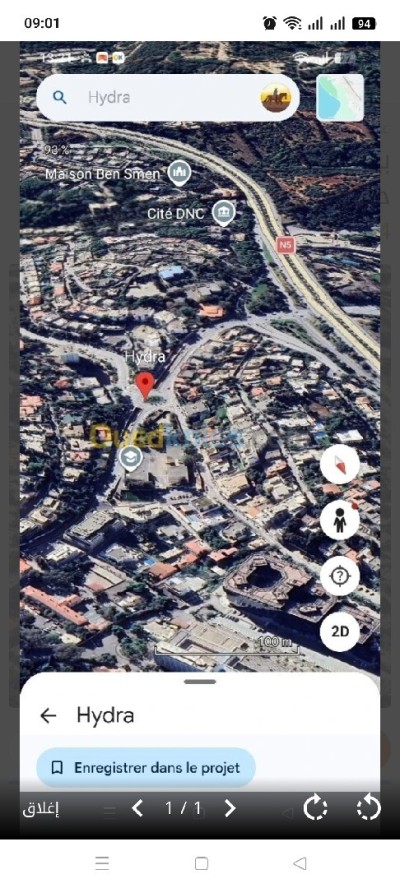
Task: Go to the next image arrow
Action: pos(229,808)
